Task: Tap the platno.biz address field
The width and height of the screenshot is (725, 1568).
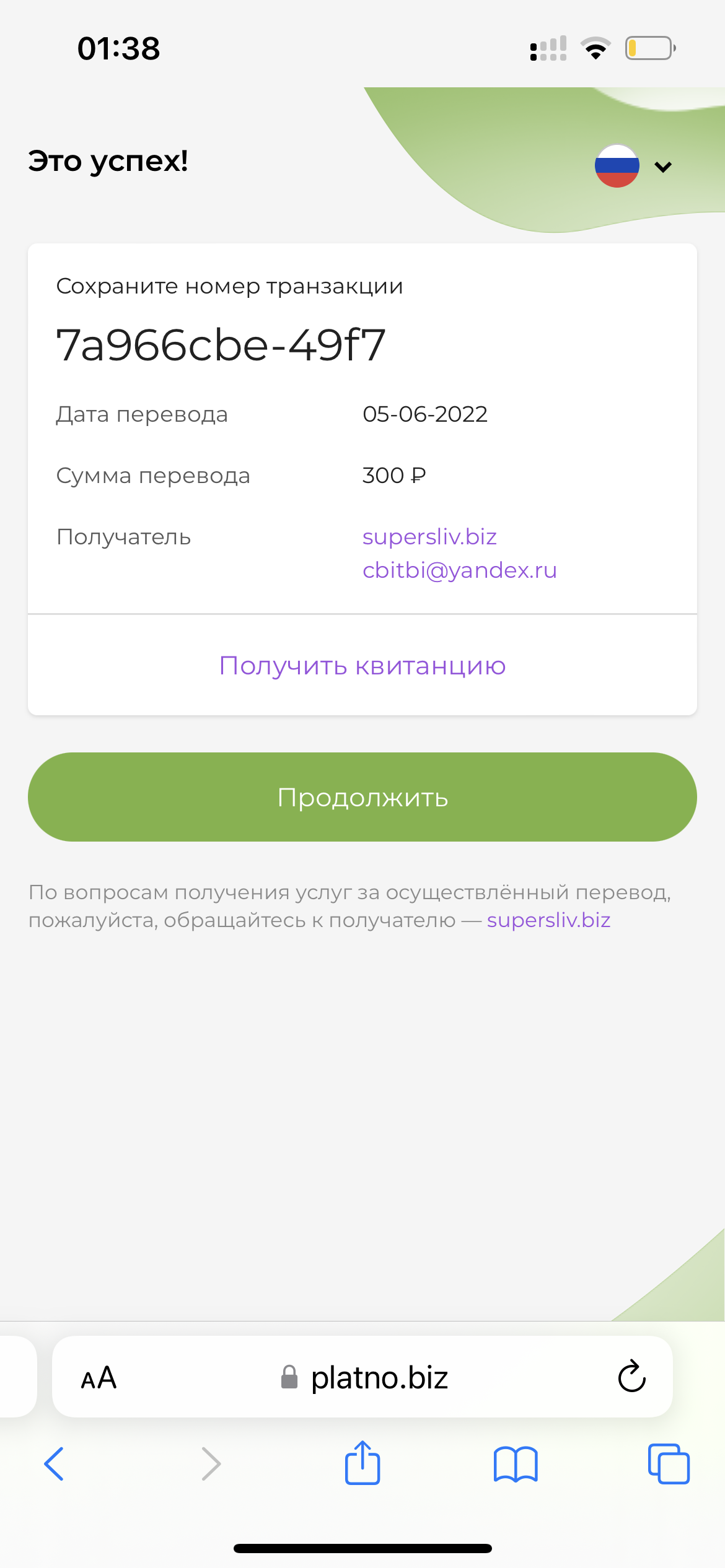Action: tap(364, 1378)
